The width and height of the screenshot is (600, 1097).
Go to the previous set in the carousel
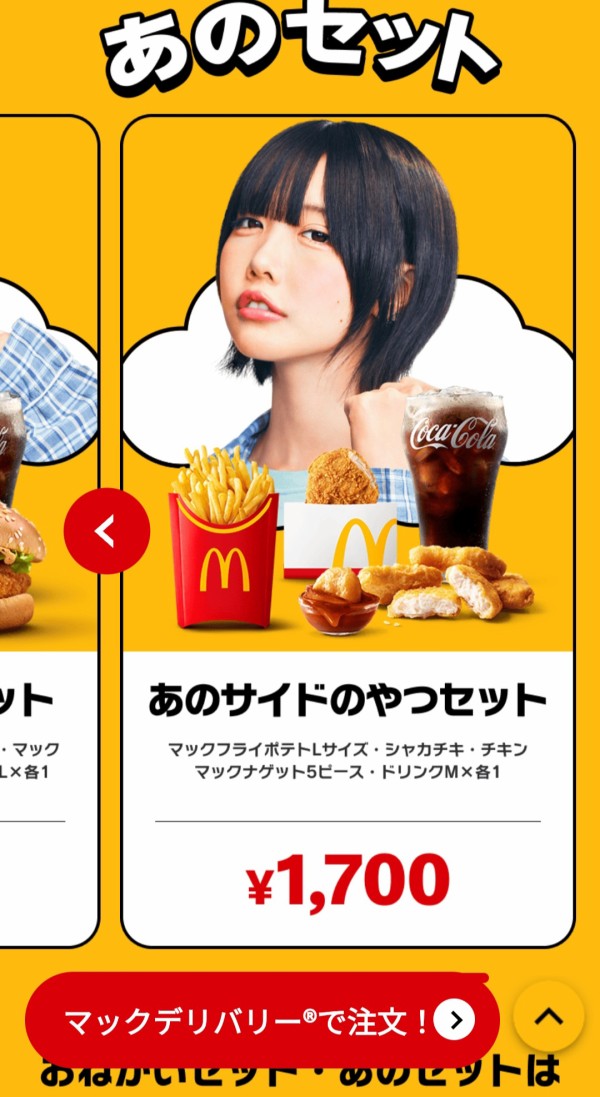(x=106, y=531)
